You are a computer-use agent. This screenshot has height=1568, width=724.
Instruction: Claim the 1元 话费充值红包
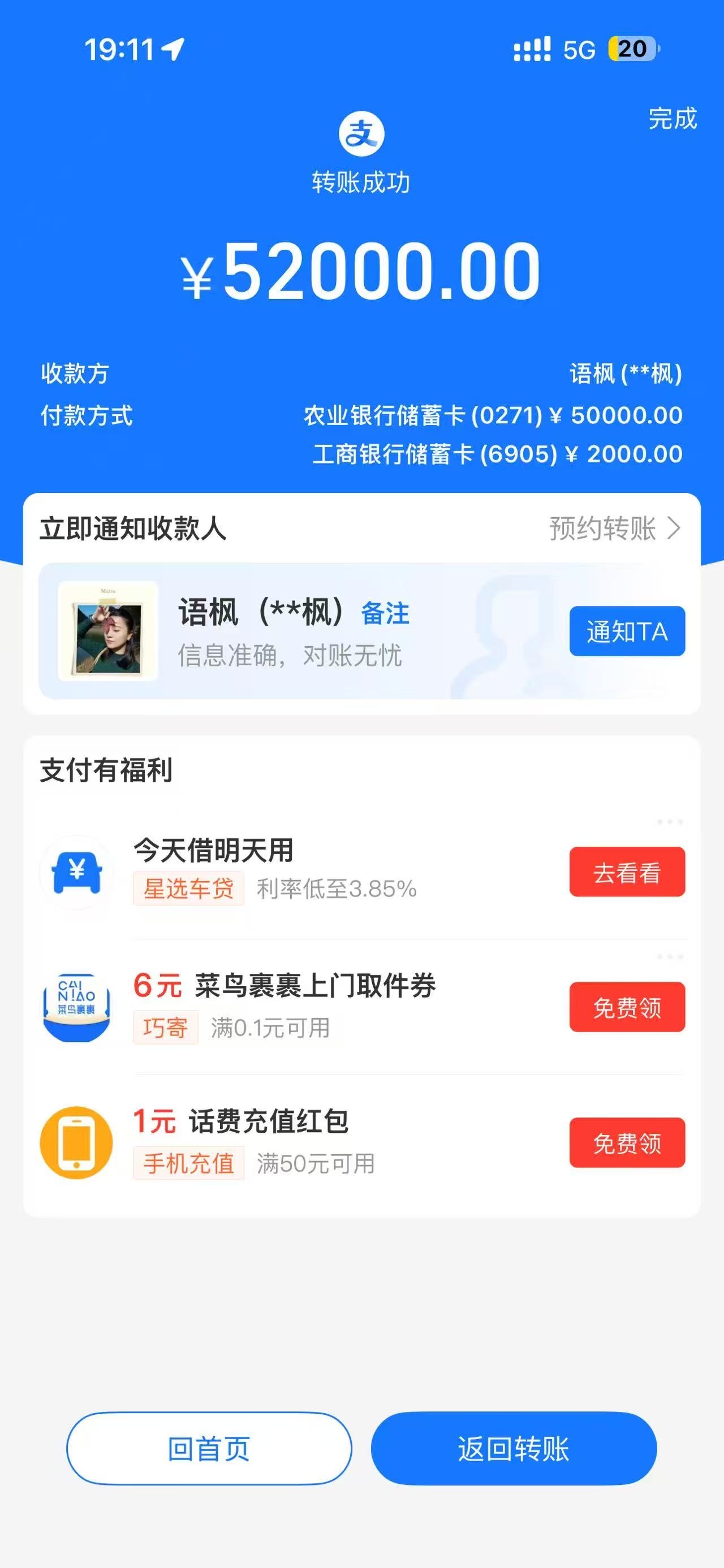click(627, 1142)
